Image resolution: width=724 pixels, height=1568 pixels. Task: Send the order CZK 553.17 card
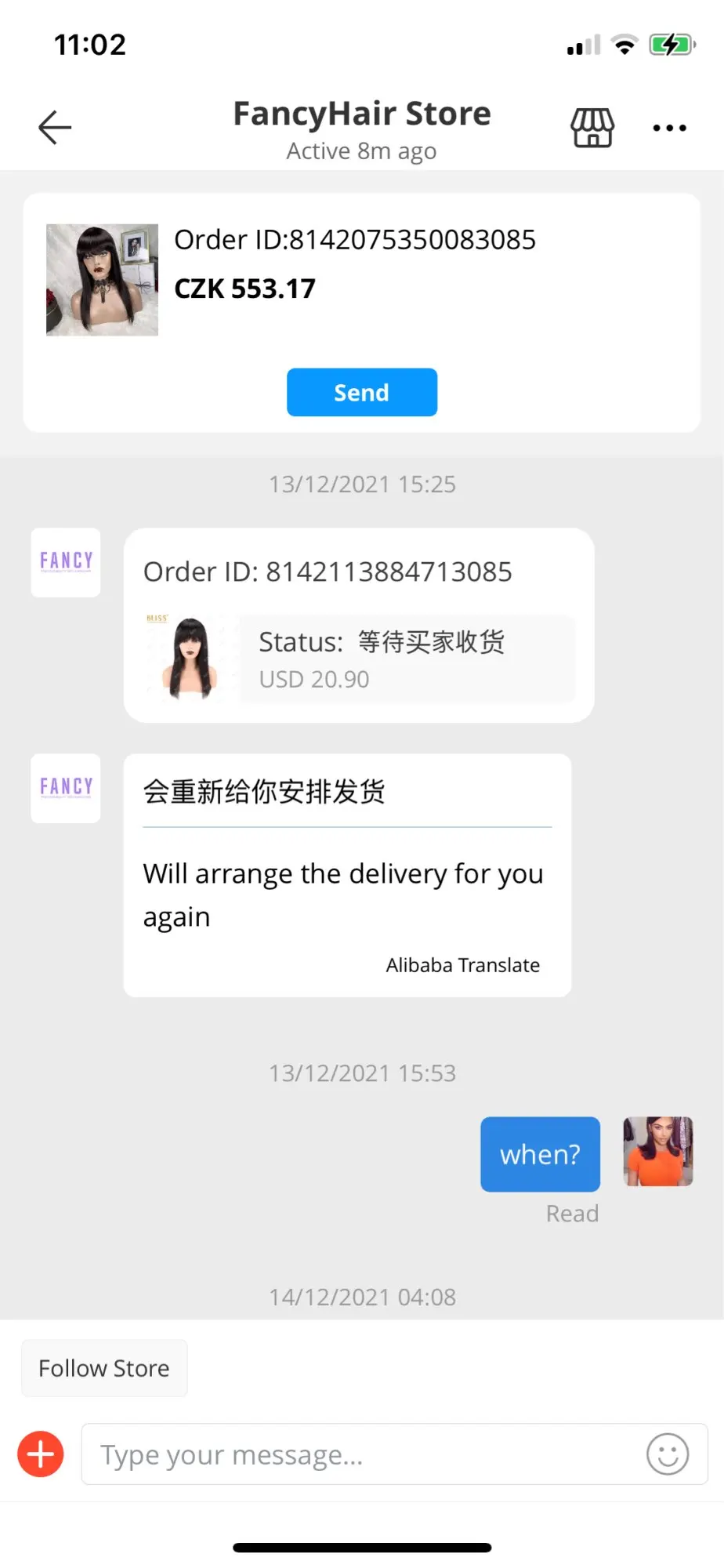point(361,392)
